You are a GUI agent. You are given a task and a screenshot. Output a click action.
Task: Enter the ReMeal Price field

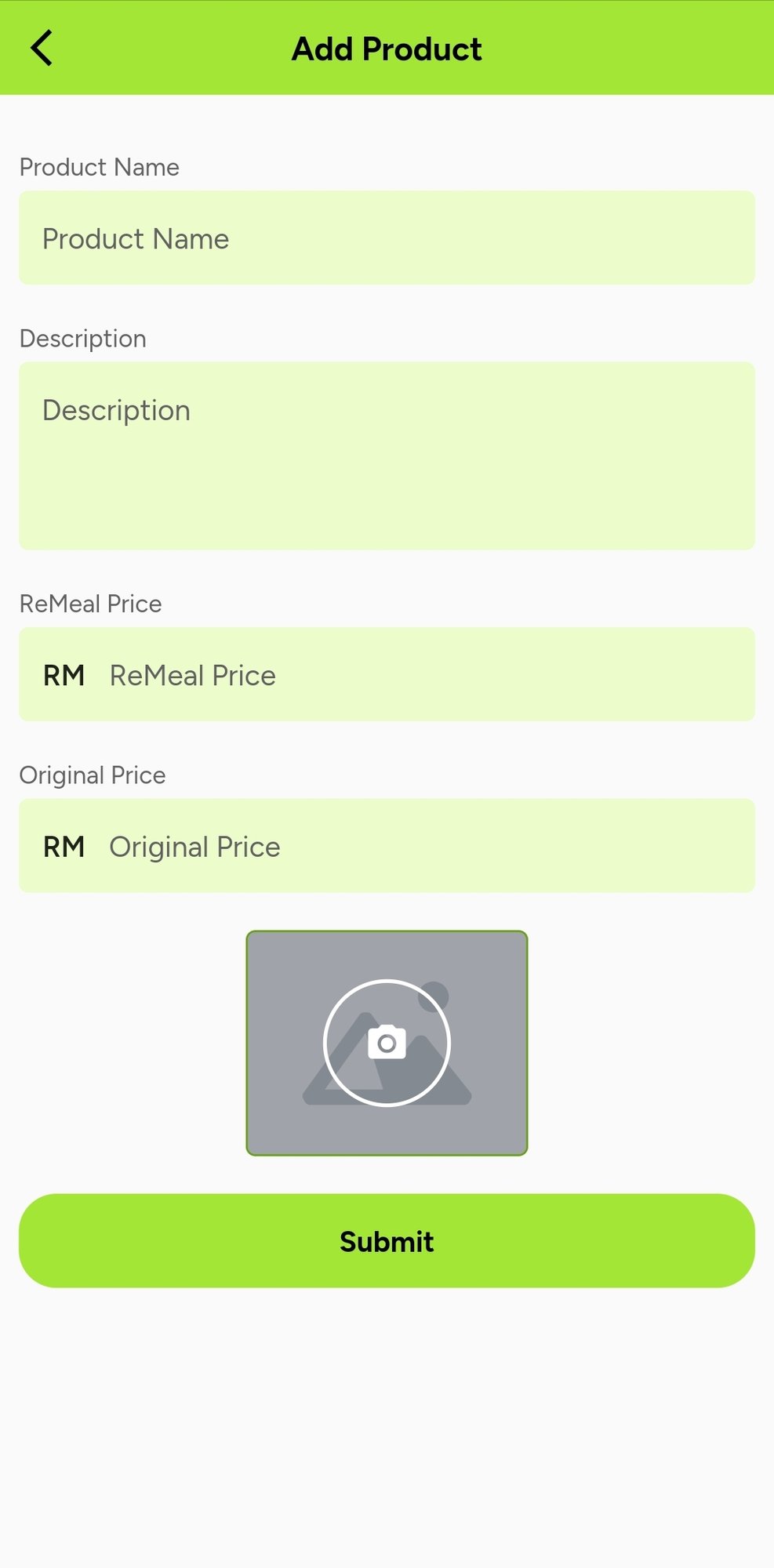click(x=423, y=675)
